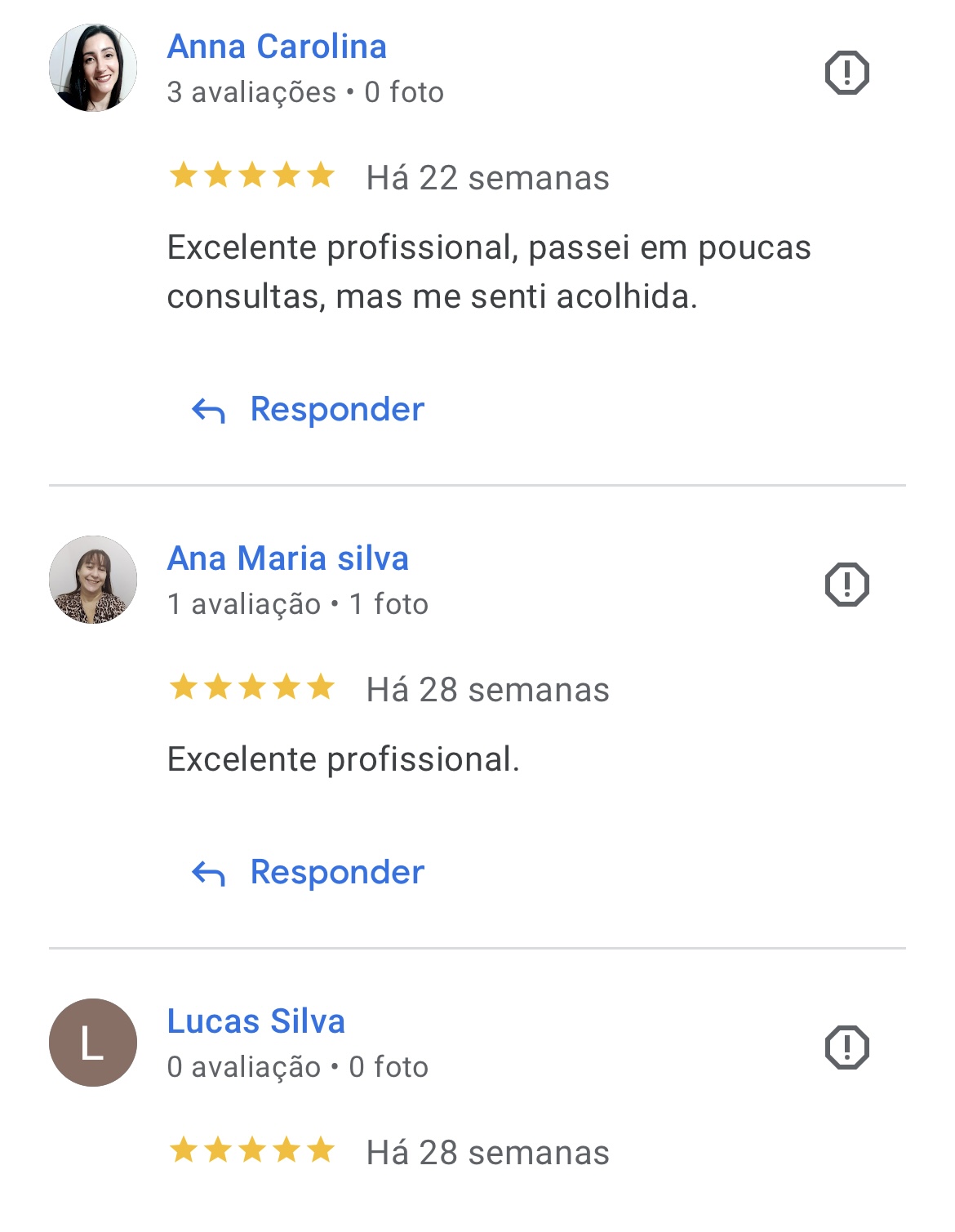The height and width of the screenshot is (1232, 955).
Task: View Ana Maria silva's profile photo
Action: (x=93, y=580)
